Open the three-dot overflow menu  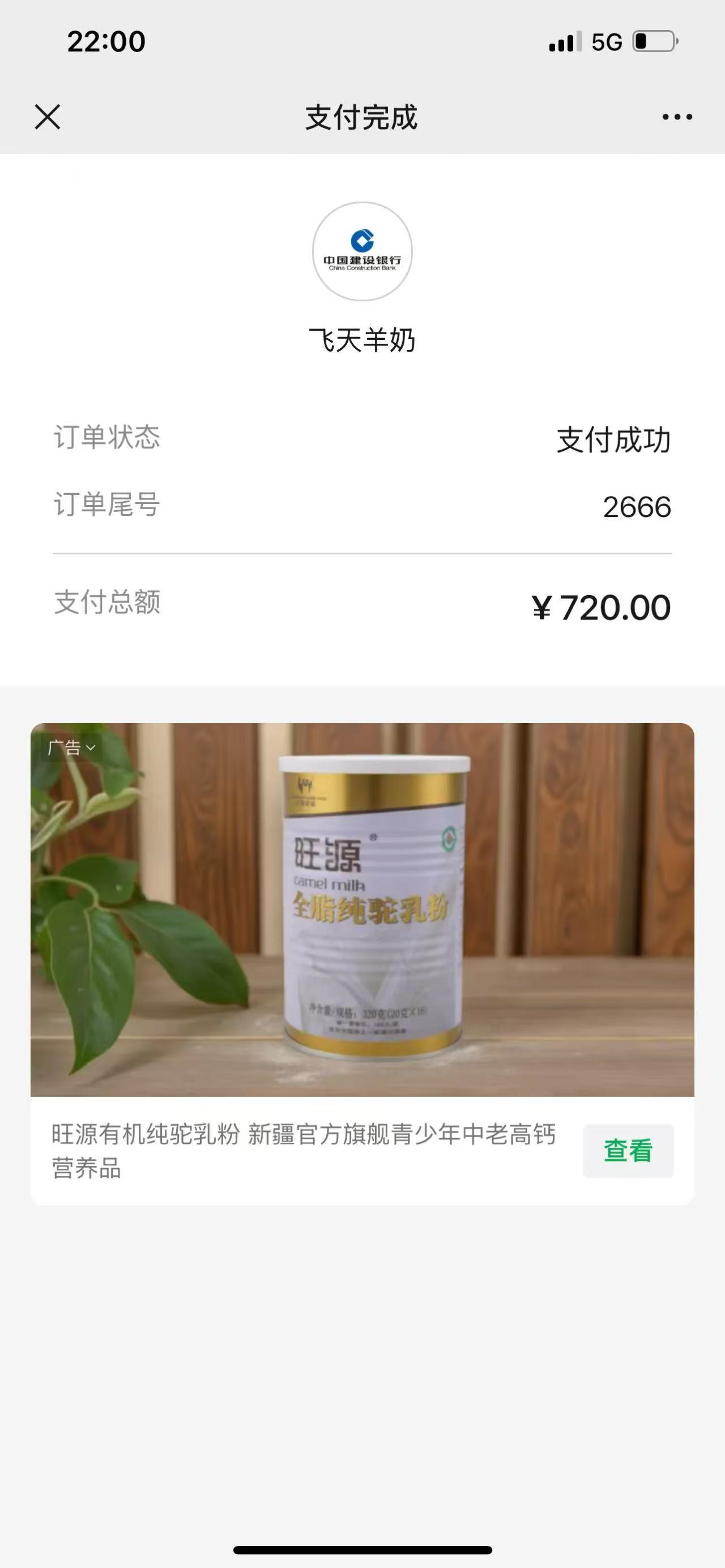point(677,117)
